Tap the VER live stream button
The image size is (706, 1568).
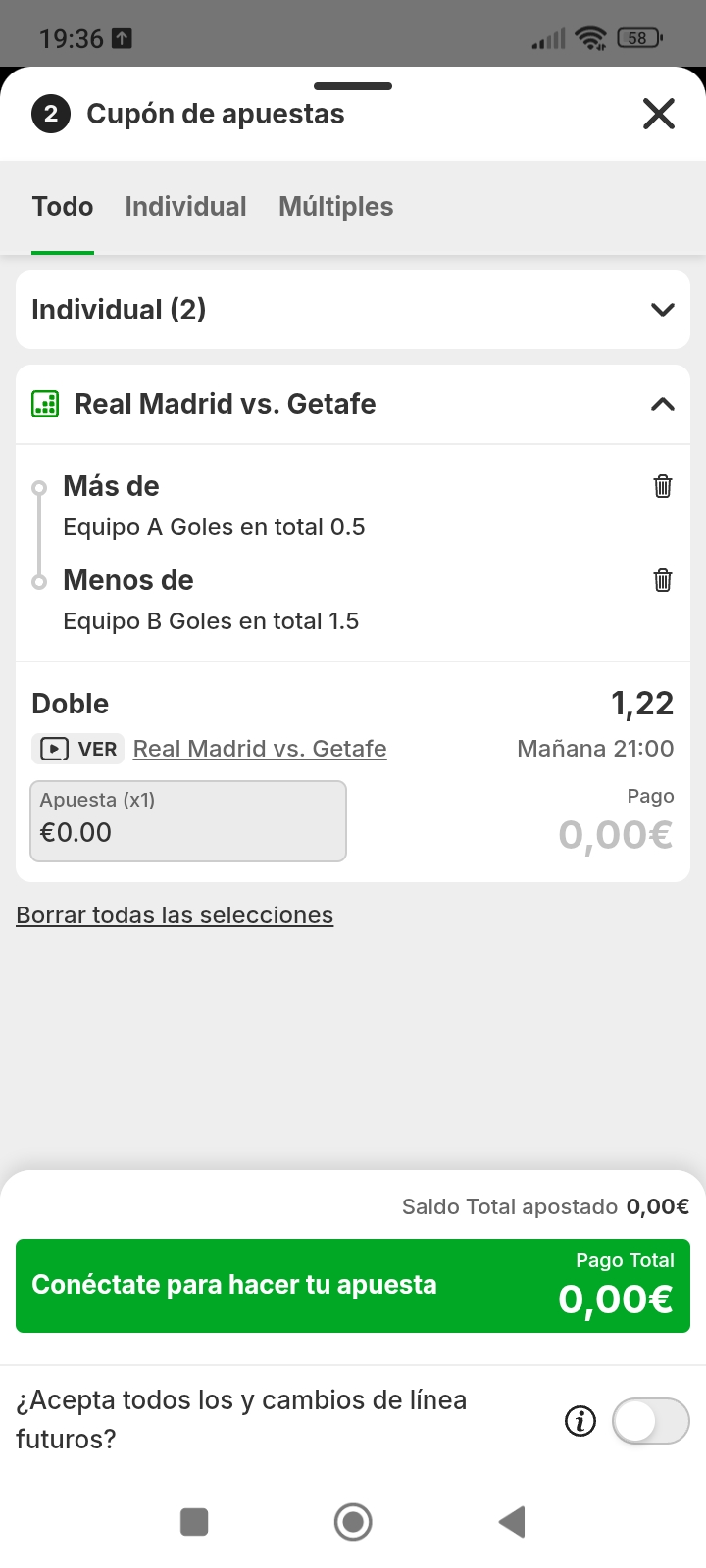(76, 749)
